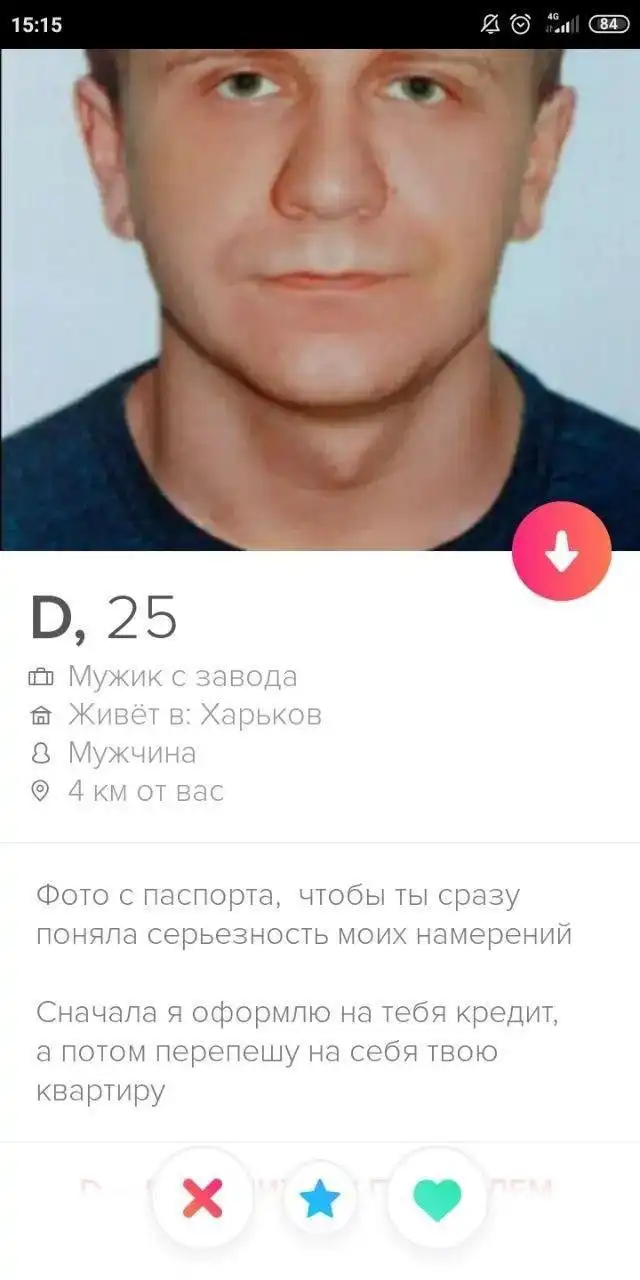This screenshot has height=1280, width=640.
Task: Reject D's profile with the red X
Action: coord(203,1198)
